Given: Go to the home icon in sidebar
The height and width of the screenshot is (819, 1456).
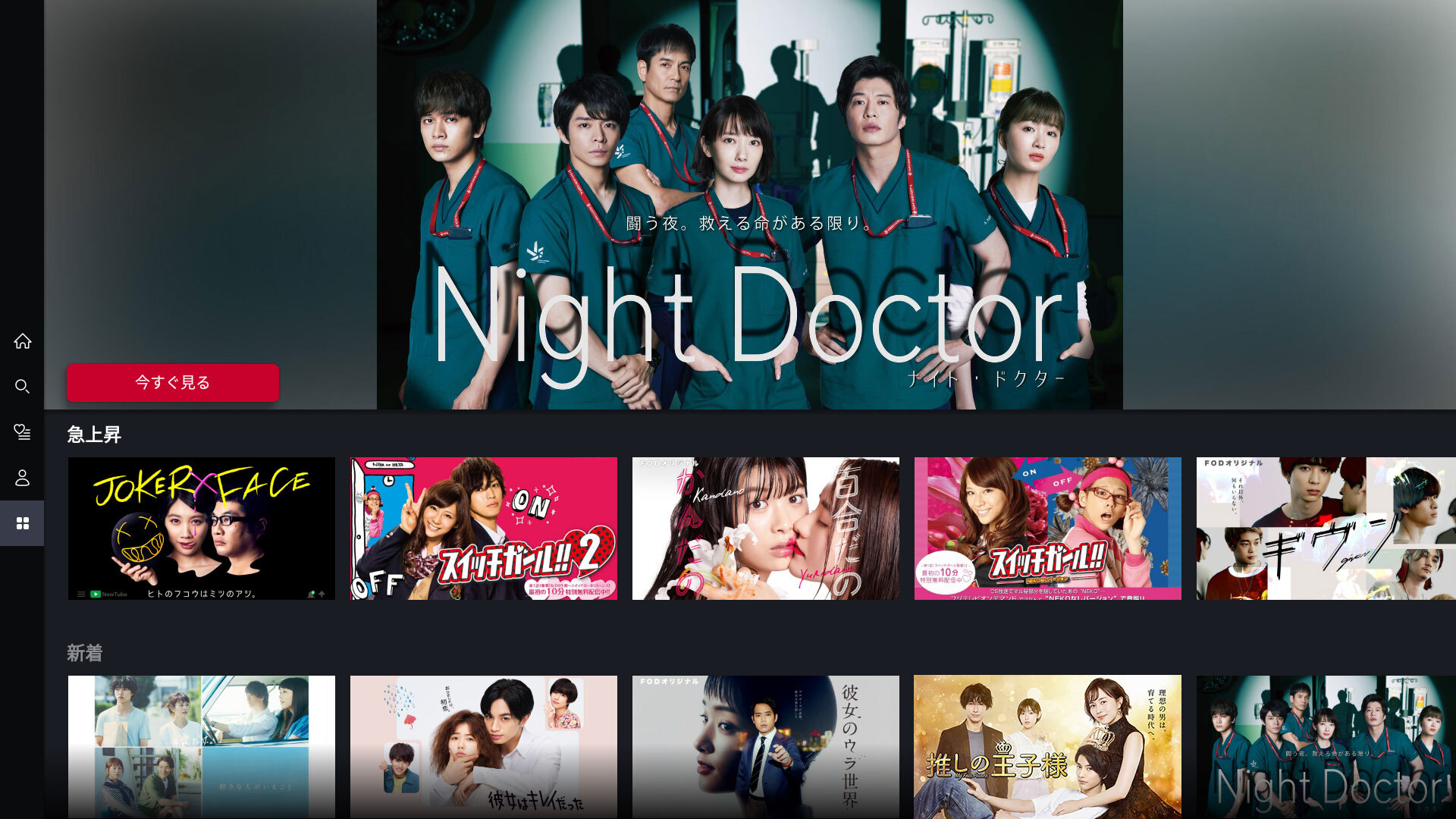Looking at the screenshot, I should point(22,341).
